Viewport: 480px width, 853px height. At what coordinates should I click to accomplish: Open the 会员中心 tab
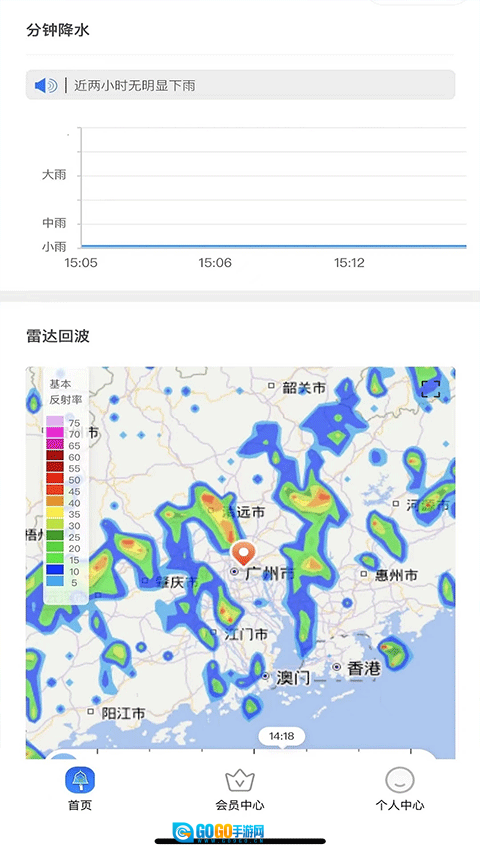pos(240,789)
